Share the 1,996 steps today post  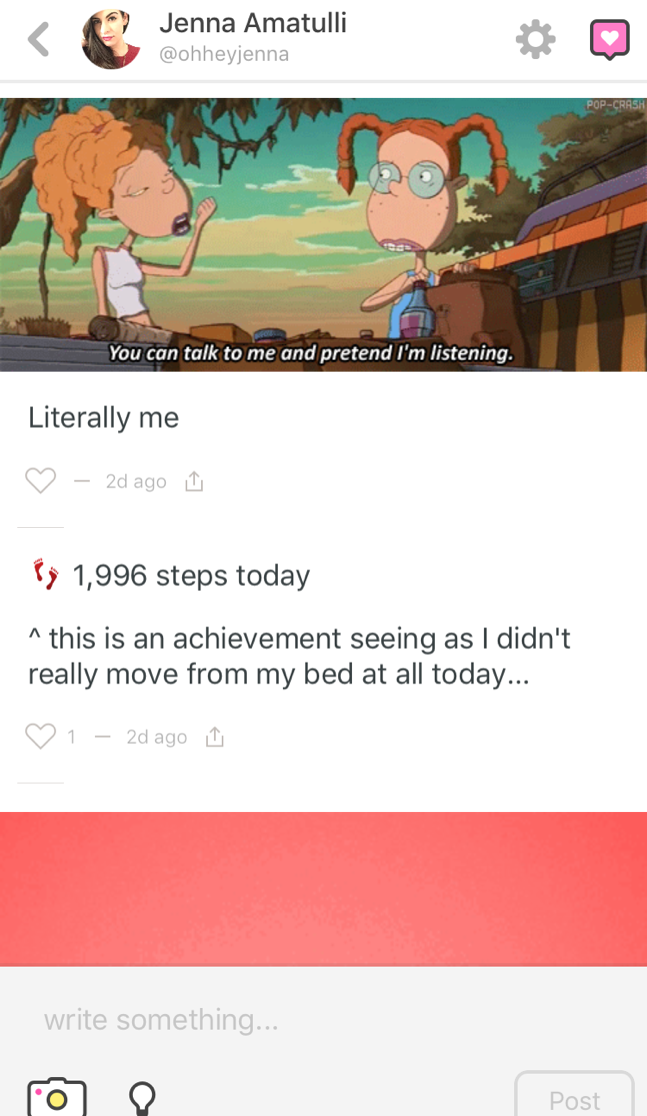[x=214, y=738]
